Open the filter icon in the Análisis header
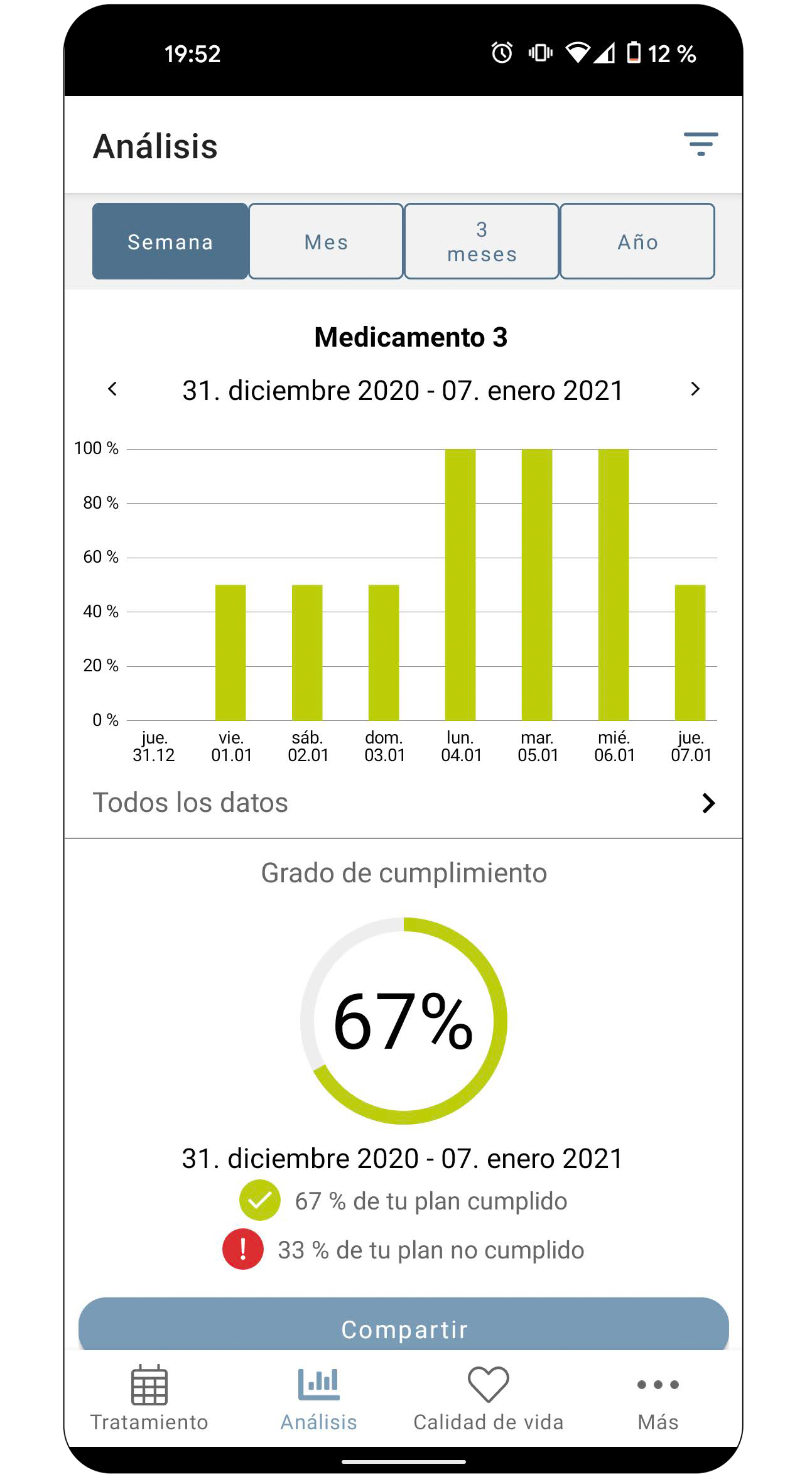Viewport: 812px width, 1477px height. tap(700, 144)
